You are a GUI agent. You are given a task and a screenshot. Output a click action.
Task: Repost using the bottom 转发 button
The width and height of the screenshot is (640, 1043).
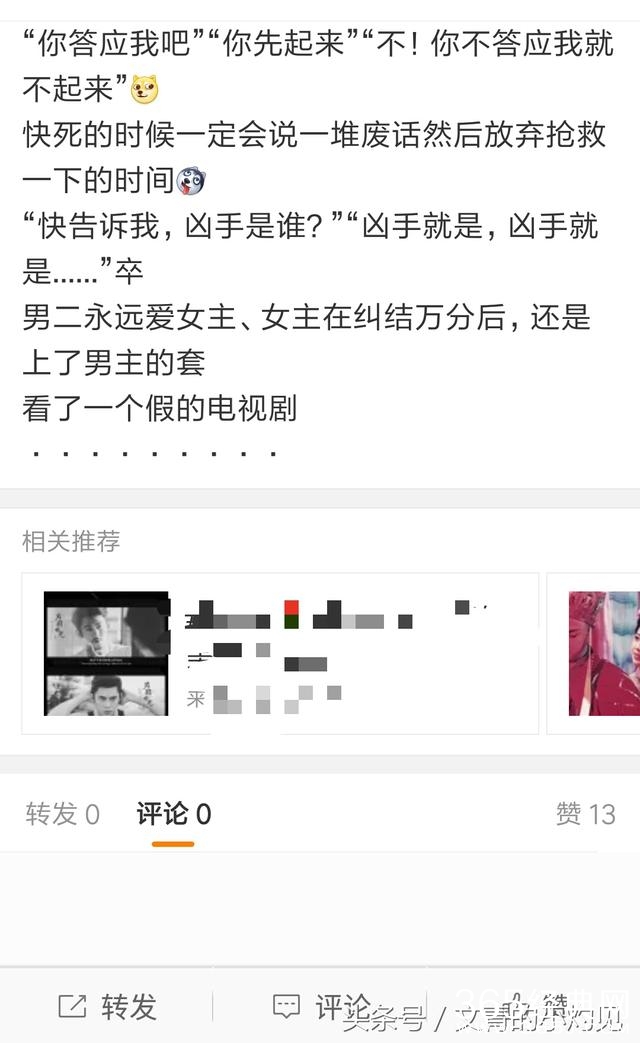[107, 1006]
